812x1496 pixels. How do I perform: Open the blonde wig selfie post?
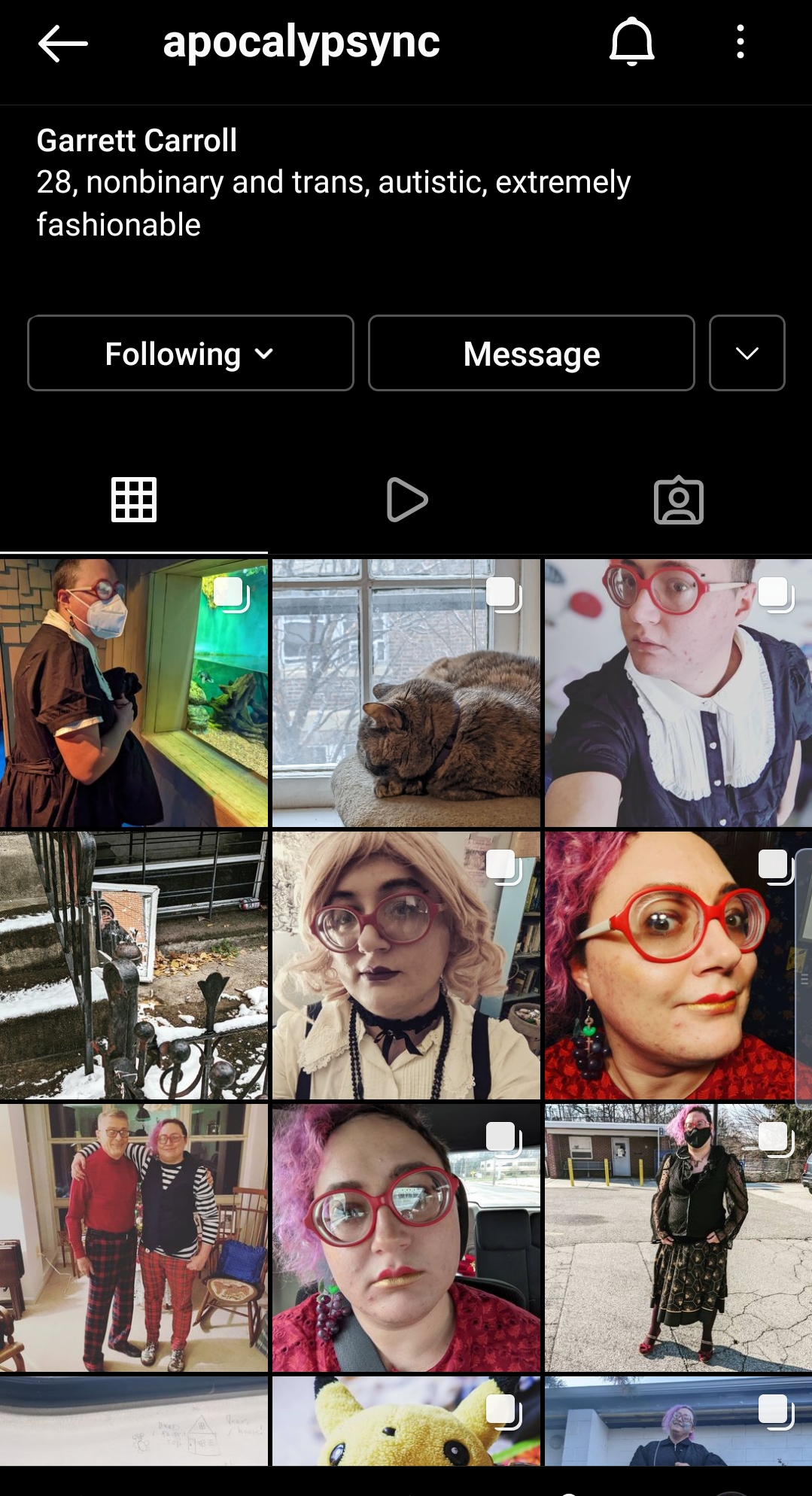coord(406,965)
